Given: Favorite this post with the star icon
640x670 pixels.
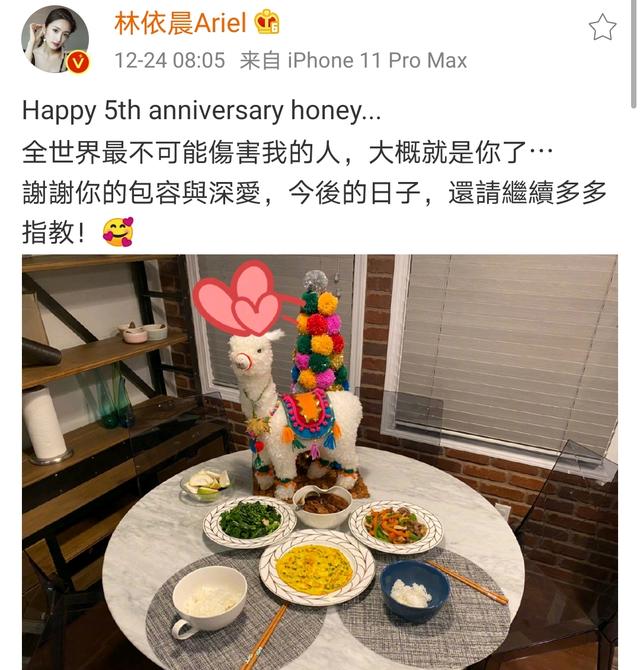Looking at the screenshot, I should [602, 27].
